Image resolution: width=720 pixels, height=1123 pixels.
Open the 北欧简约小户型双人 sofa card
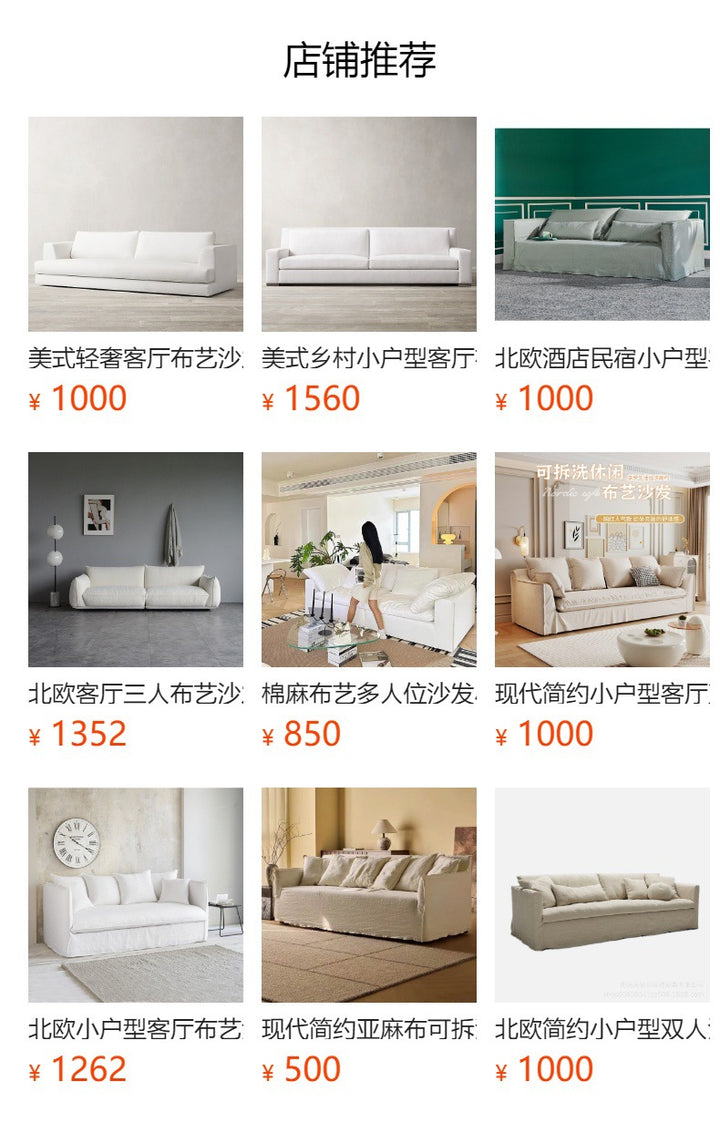[602, 894]
